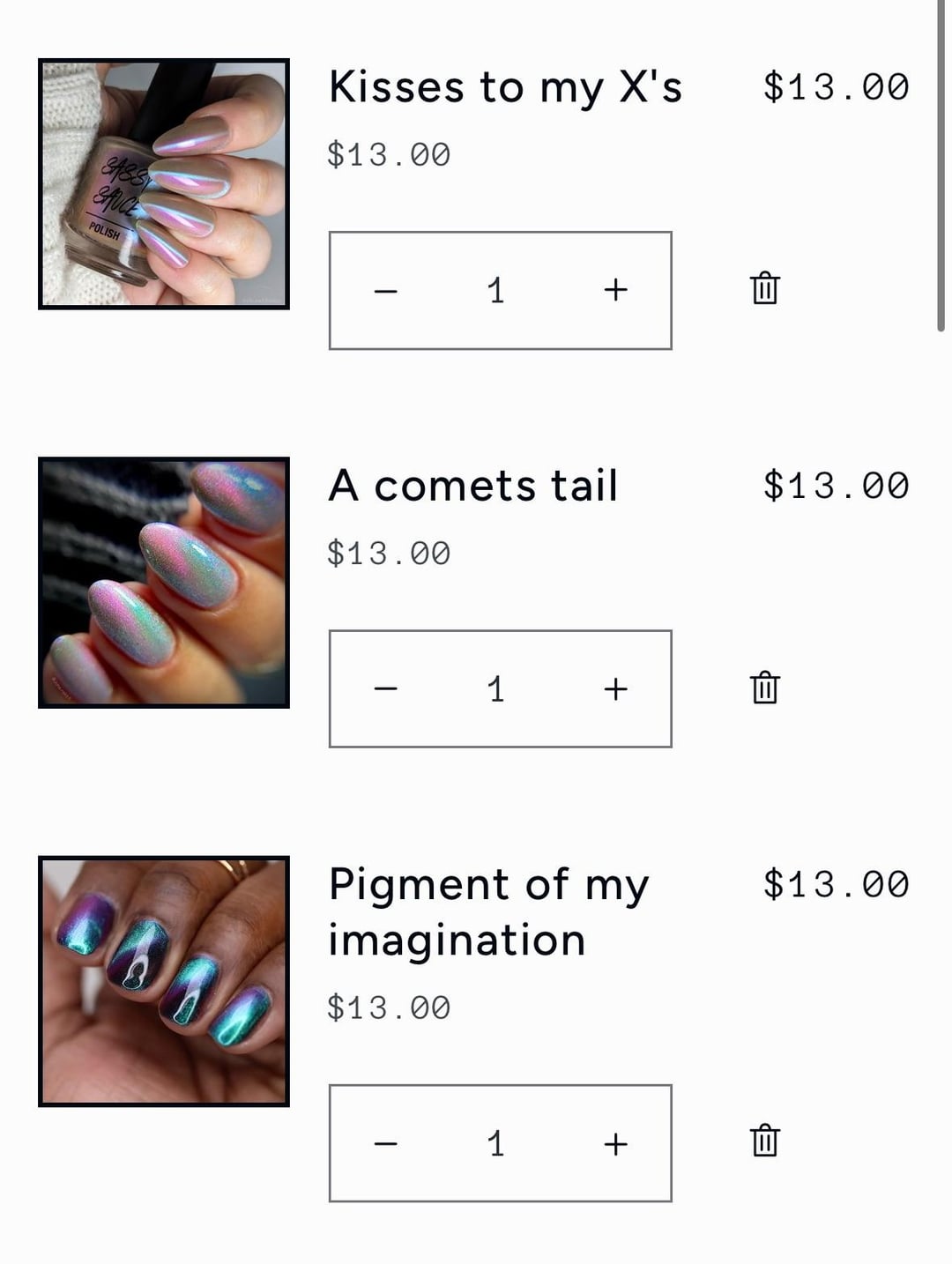The width and height of the screenshot is (952, 1264).
Task: Open Kisses to my X's product image
Action: click(x=164, y=184)
